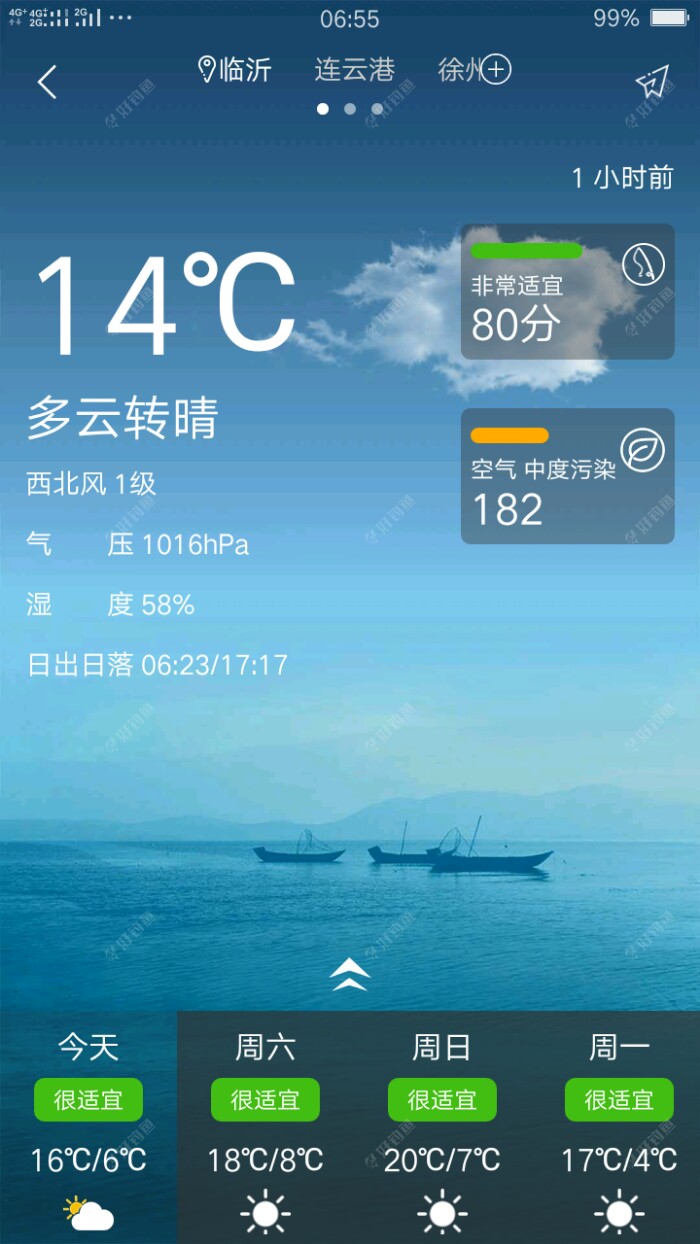This screenshot has height=1244, width=700.
Task: Open the 周一 forecast column
Action: coord(618,1125)
